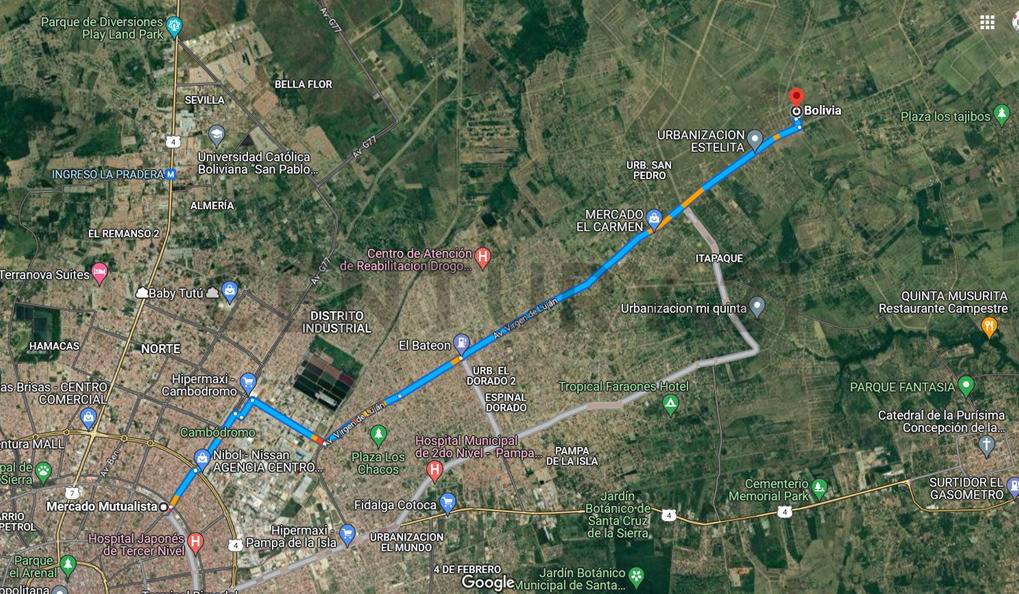This screenshot has width=1019, height=594.
Task: Open El Bateon shopping marker
Action: (461, 343)
